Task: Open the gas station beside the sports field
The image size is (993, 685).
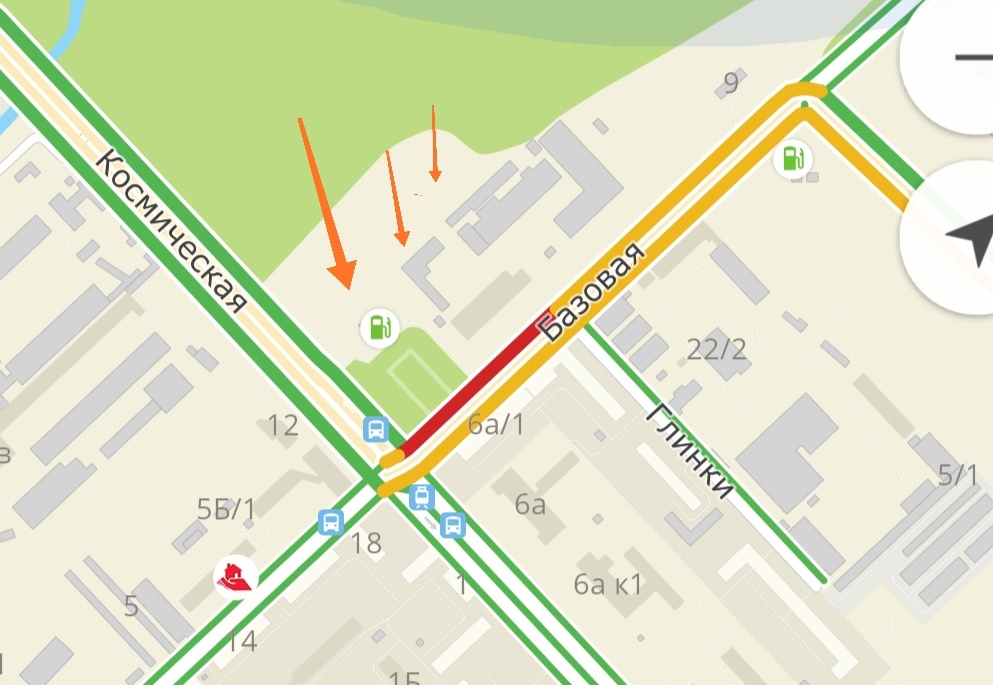Action: (379, 326)
